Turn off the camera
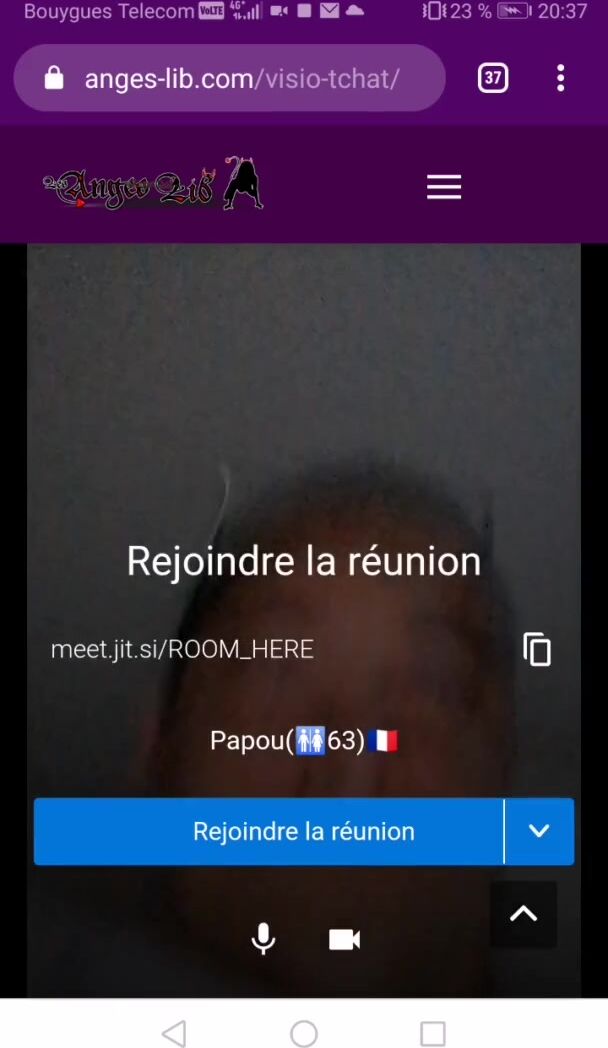 pyautogui.click(x=344, y=939)
